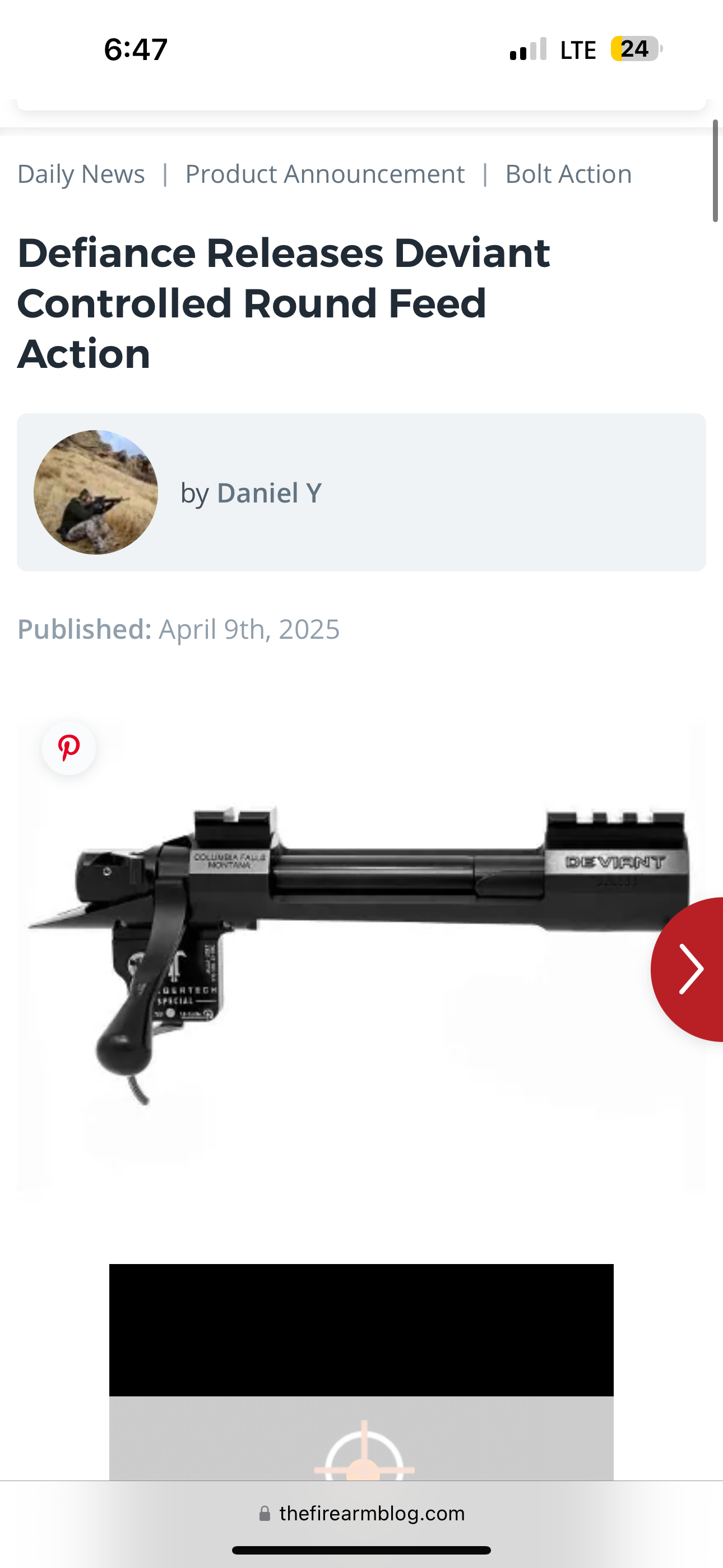Image resolution: width=723 pixels, height=1568 pixels.
Task: Open the Bolt Action category link
Action: pos(568,174)
